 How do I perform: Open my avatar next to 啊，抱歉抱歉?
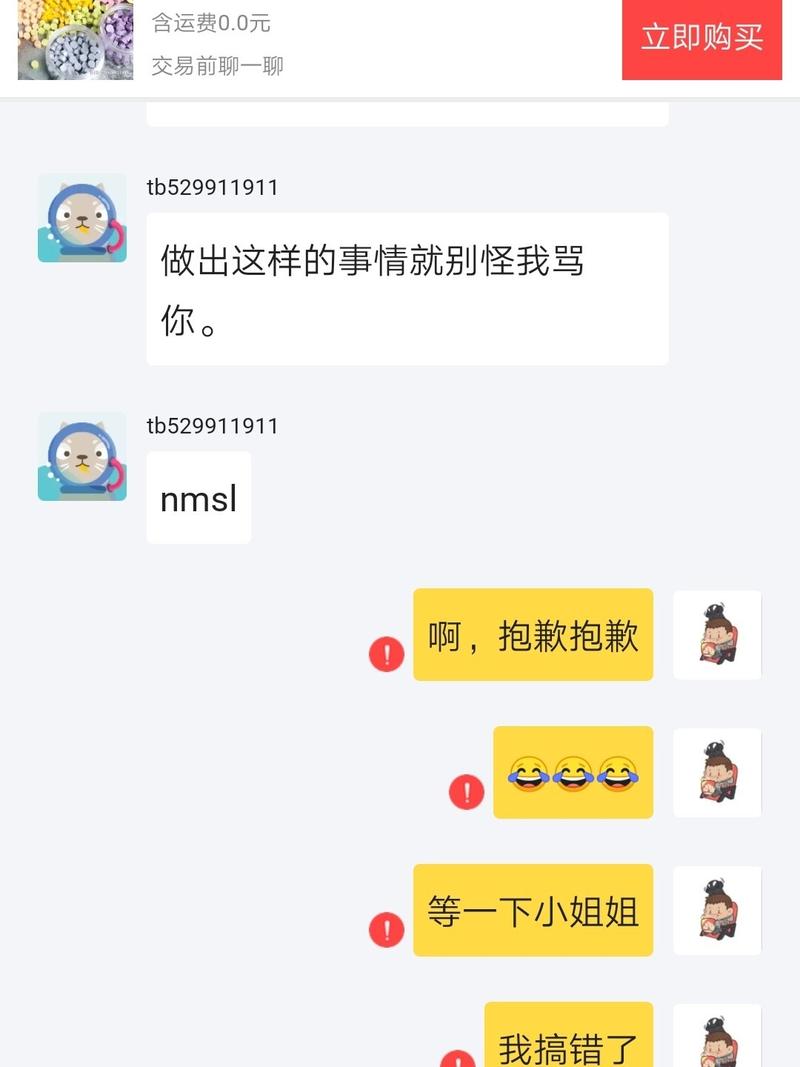pos(717,635)
